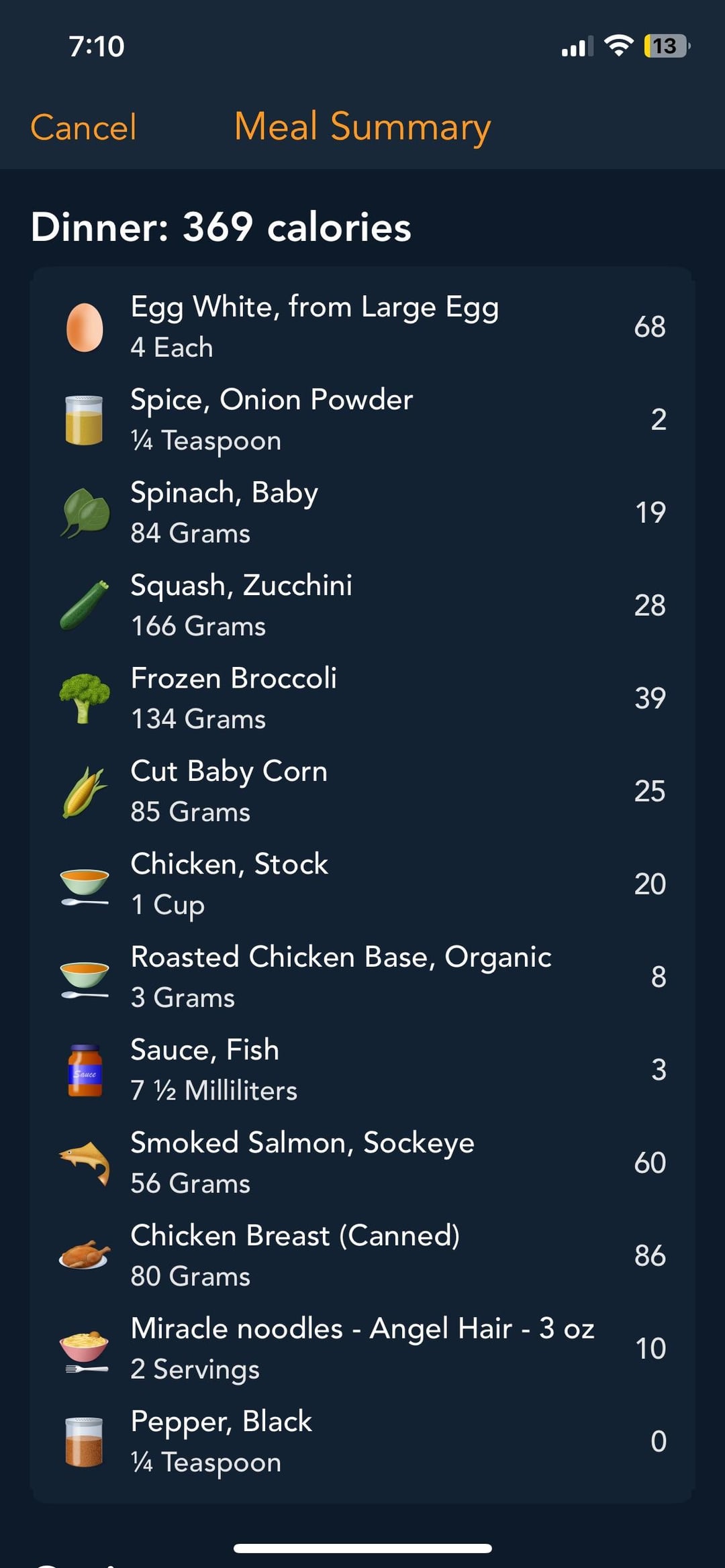View Roasted Chicken Base, Organic item

[x=362, y=977]
